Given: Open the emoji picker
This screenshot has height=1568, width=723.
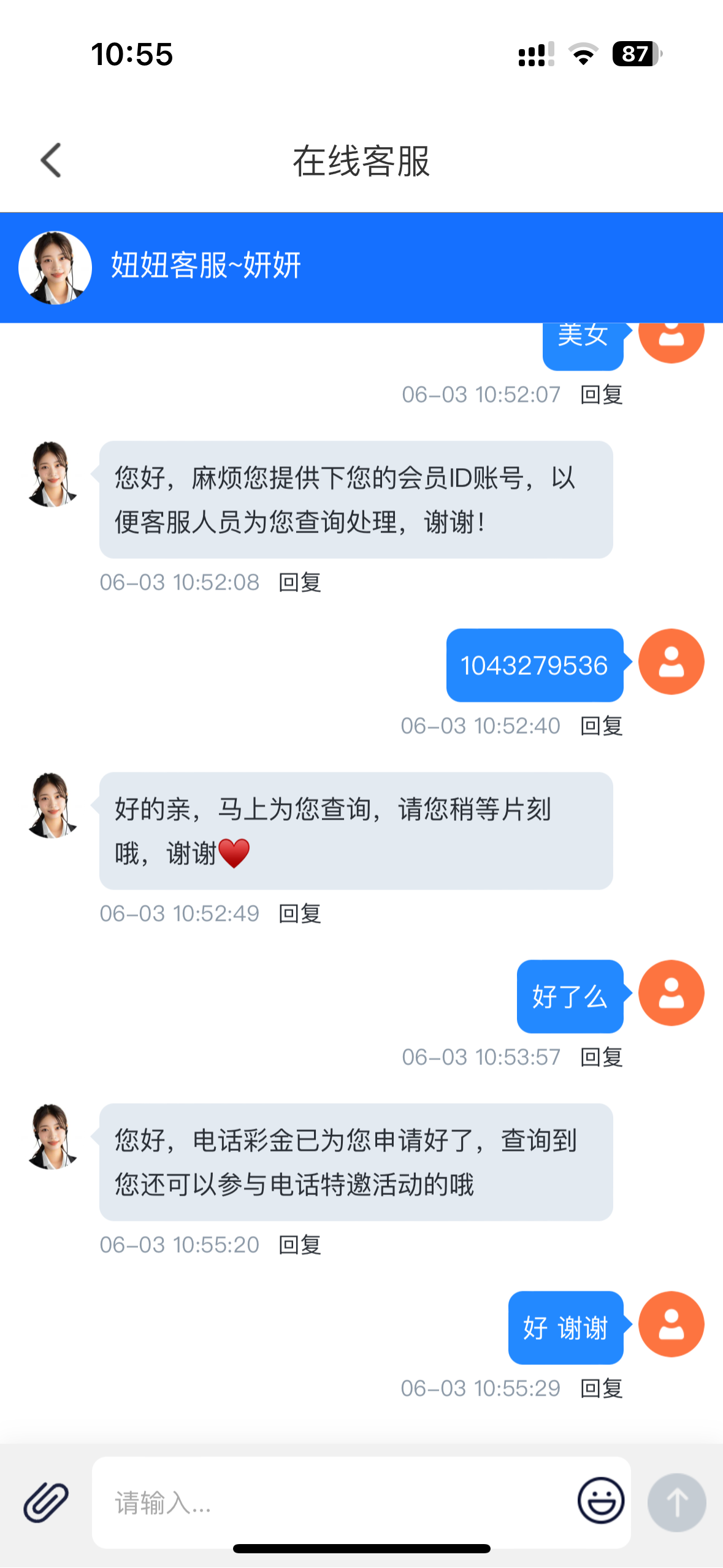Looking at the screenshot, I should pos(600,1501).
